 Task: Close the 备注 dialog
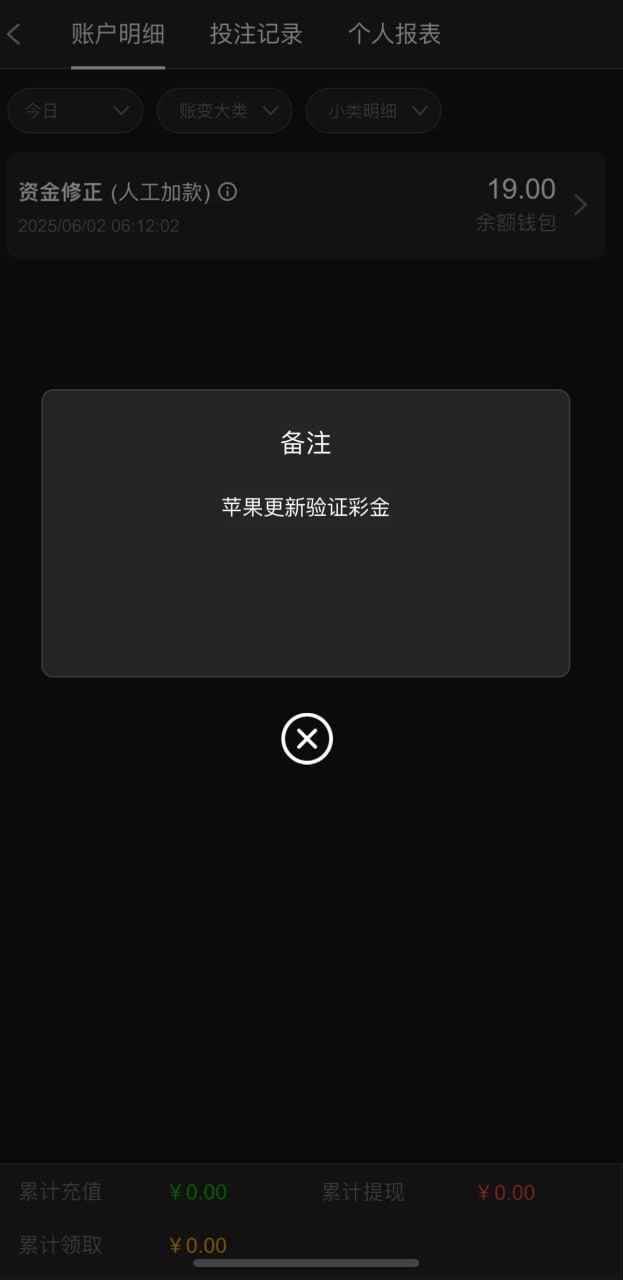[307, 739]
